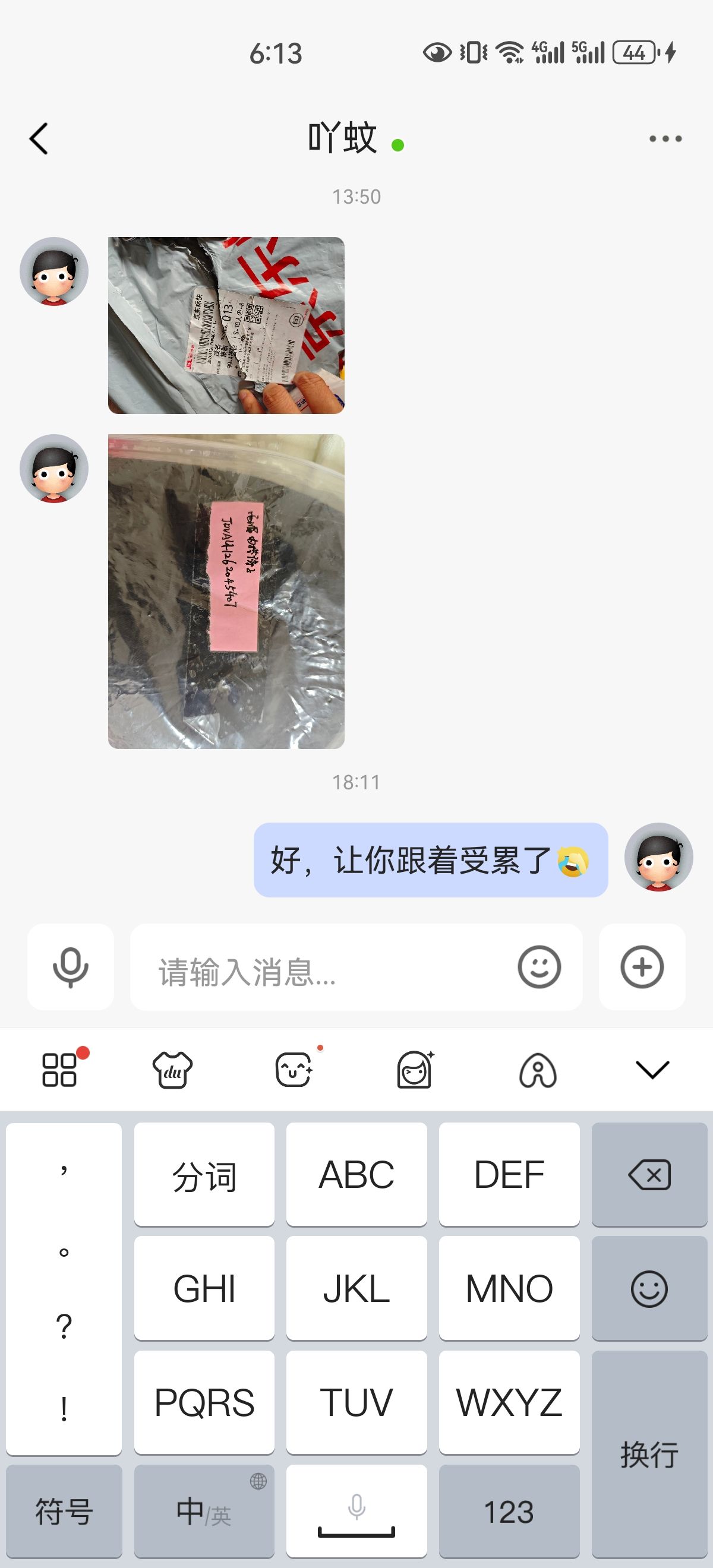The width and height of the screenshot is (713, 1568).
Task: Open the 符号 symbols keyboard
Action: pyautogui.click(x=64, y=1511)
